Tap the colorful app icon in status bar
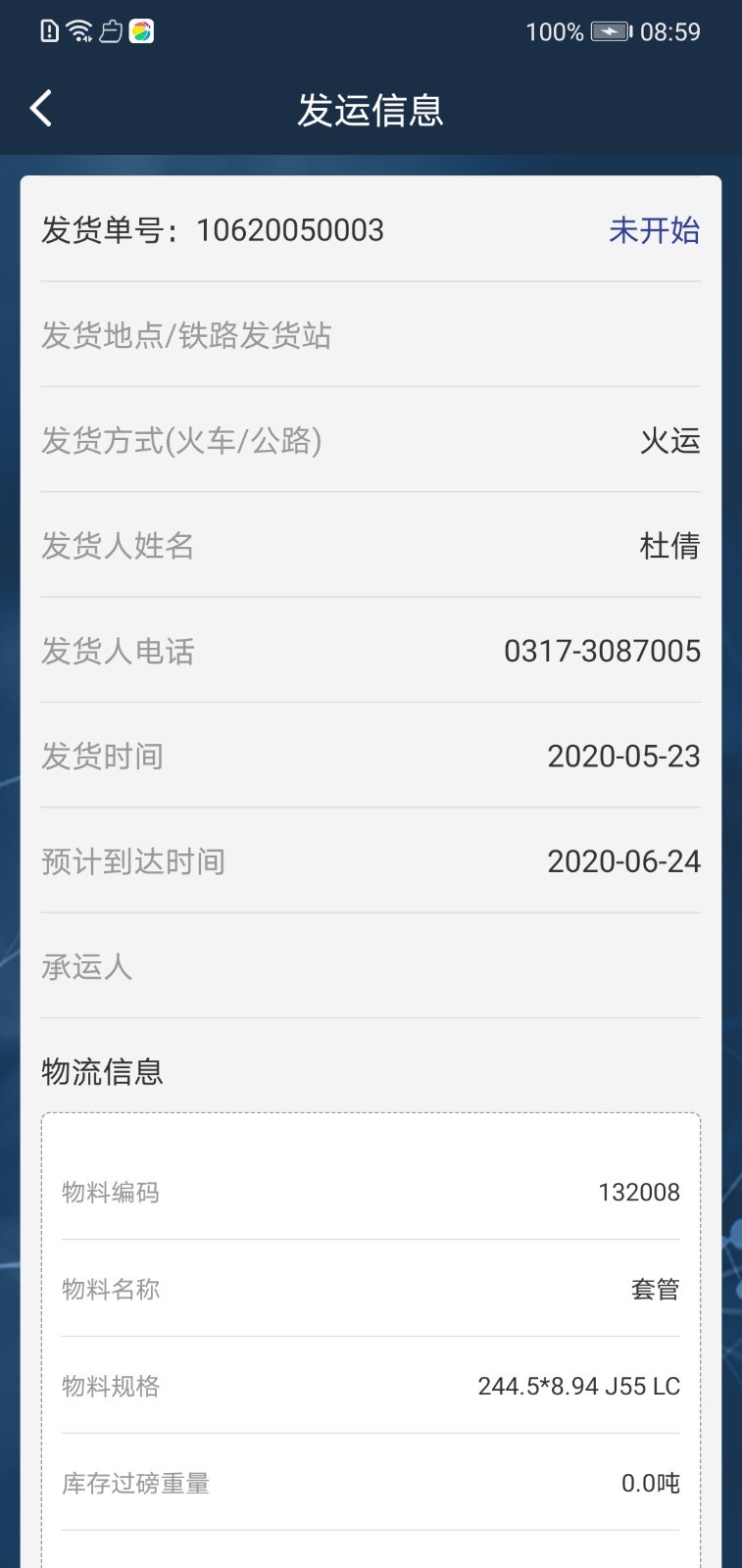Screen dimensions: 742x1568 click(140, 30)
